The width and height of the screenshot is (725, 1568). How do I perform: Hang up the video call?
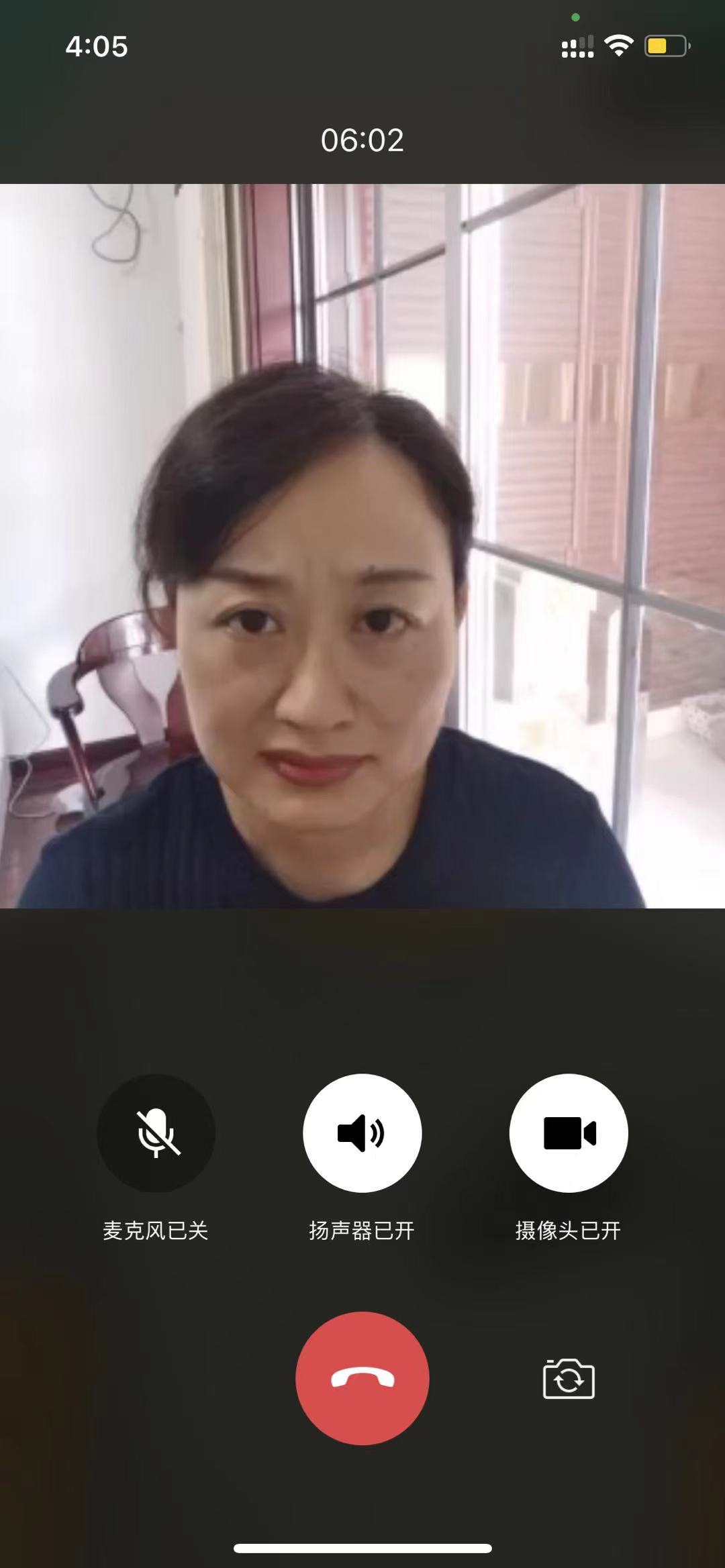(x=362, y=1378)
